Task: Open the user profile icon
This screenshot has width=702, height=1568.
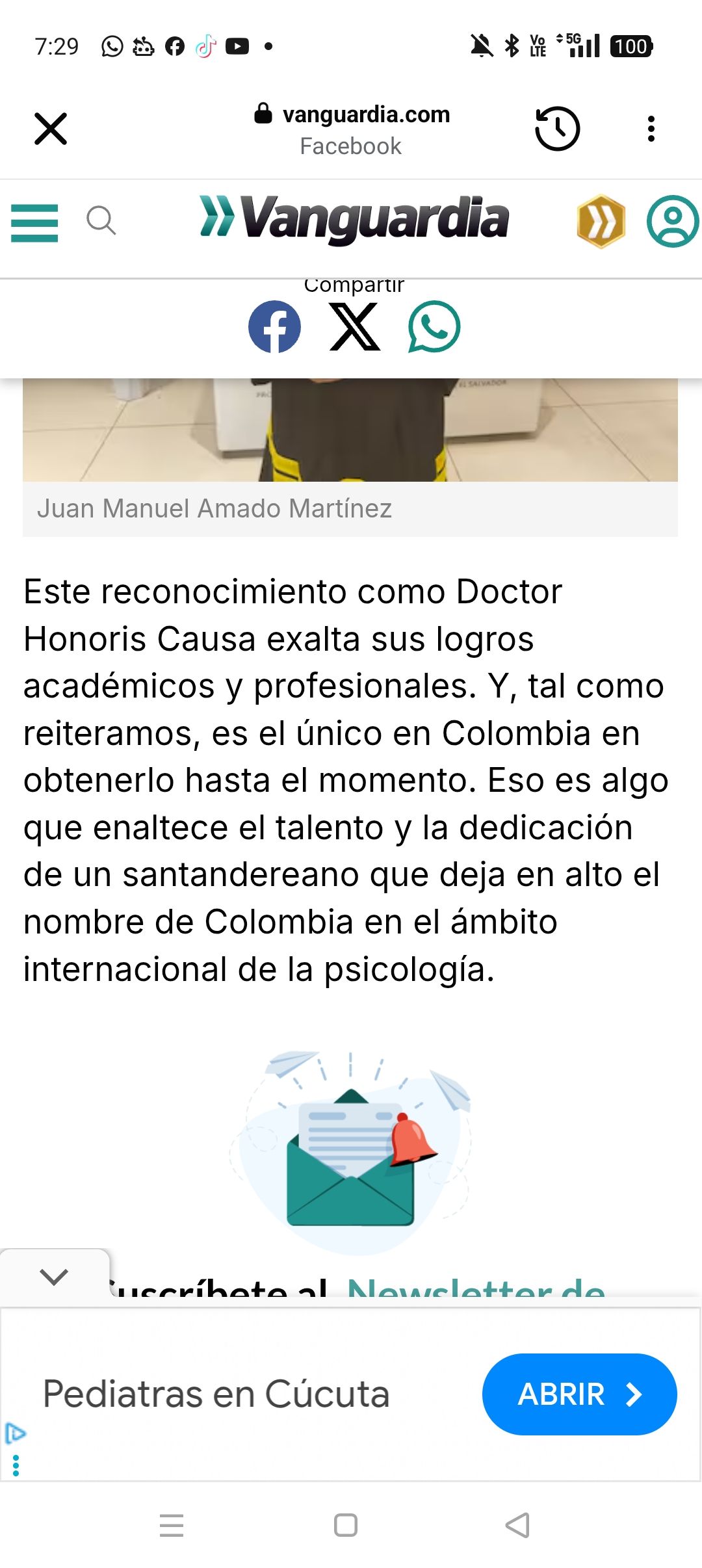Action: pyautogui.click(x=672, y=221)
